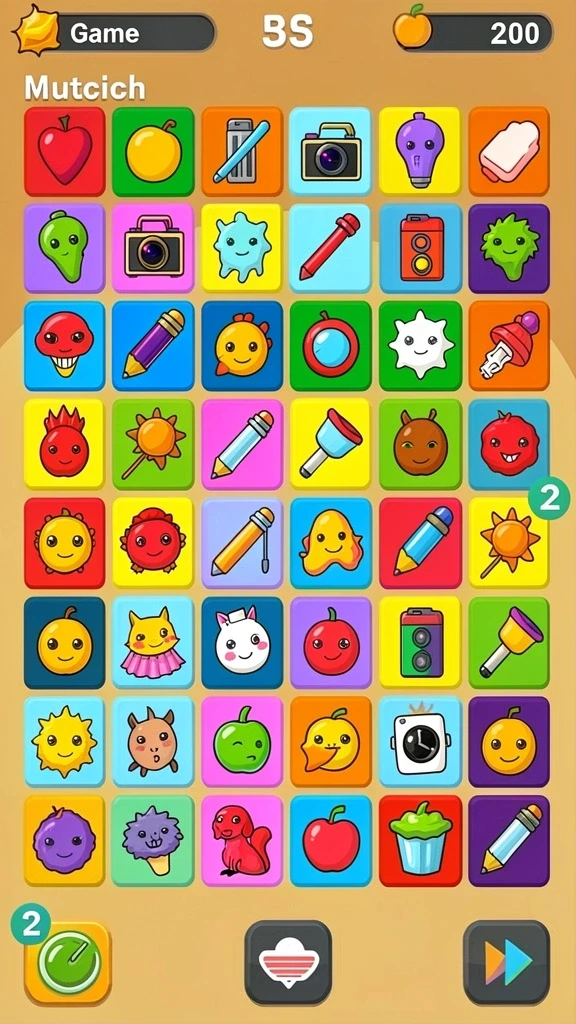576x1024 pixels.
Task: Select the purple fuzzy ice cream tile
Action: pyautogui.click(x=153, y=841)
